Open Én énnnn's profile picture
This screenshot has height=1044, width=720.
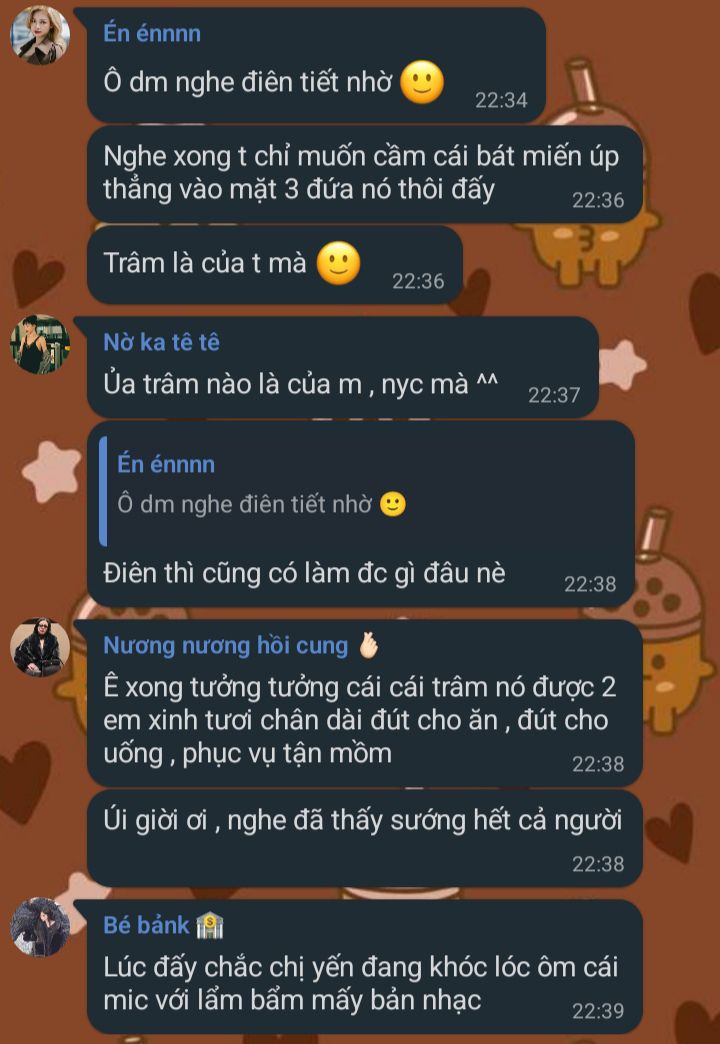tap(40, 36)
